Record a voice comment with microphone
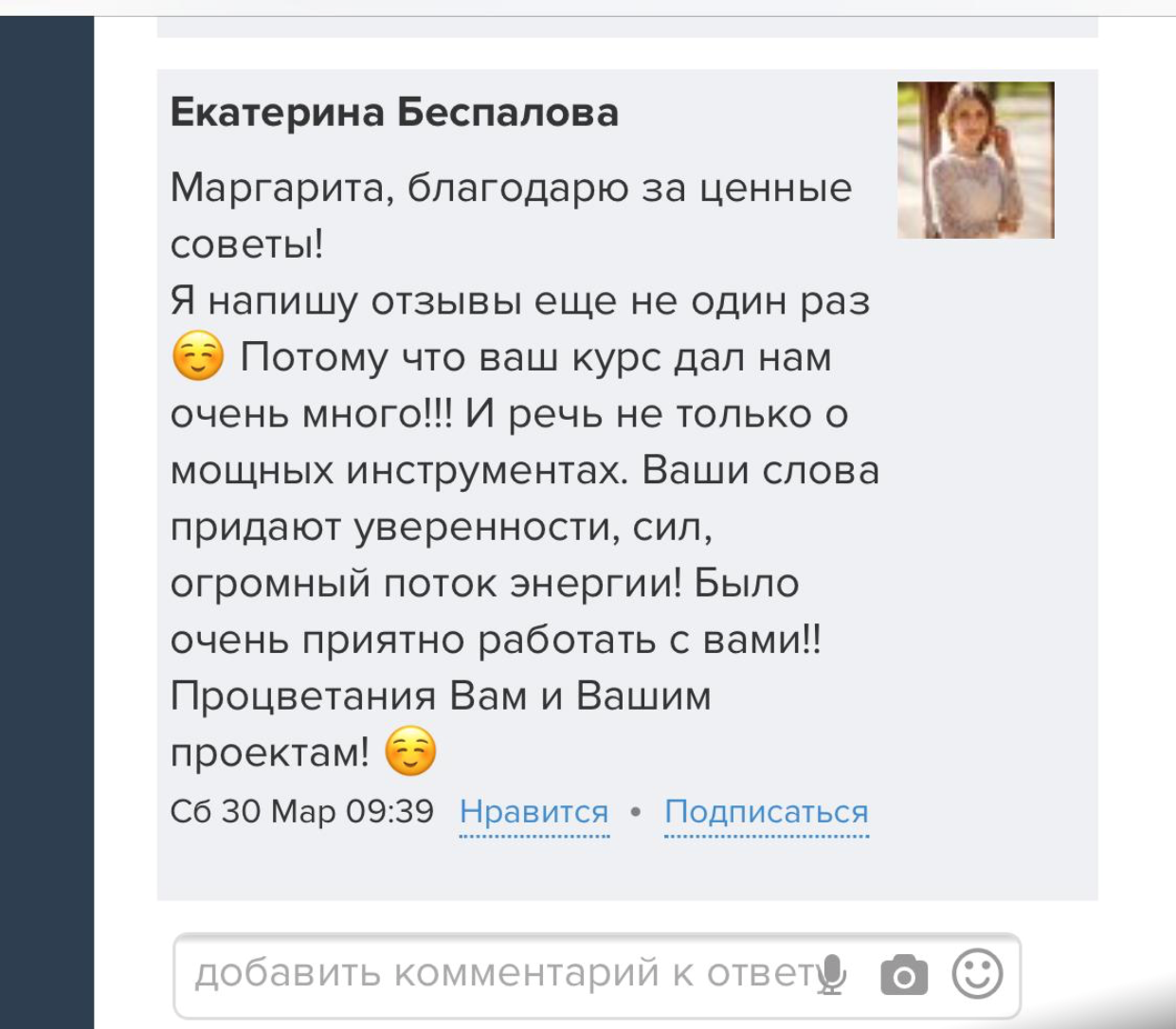1176x1029 pixels. [x=832, y=974]
